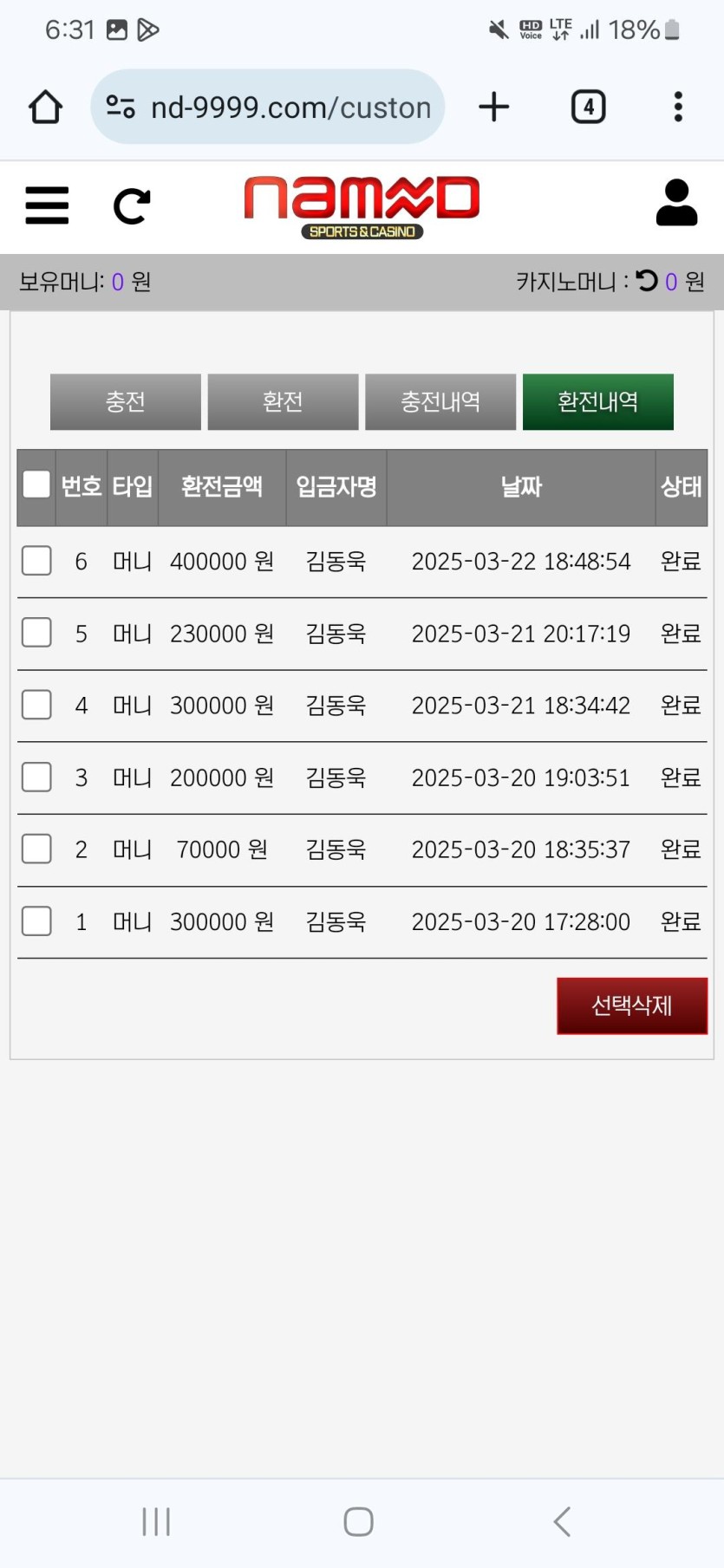Open a new browser tab
Image resolution: width=724 pixels, height=1568 pixels.
(494, 107)
